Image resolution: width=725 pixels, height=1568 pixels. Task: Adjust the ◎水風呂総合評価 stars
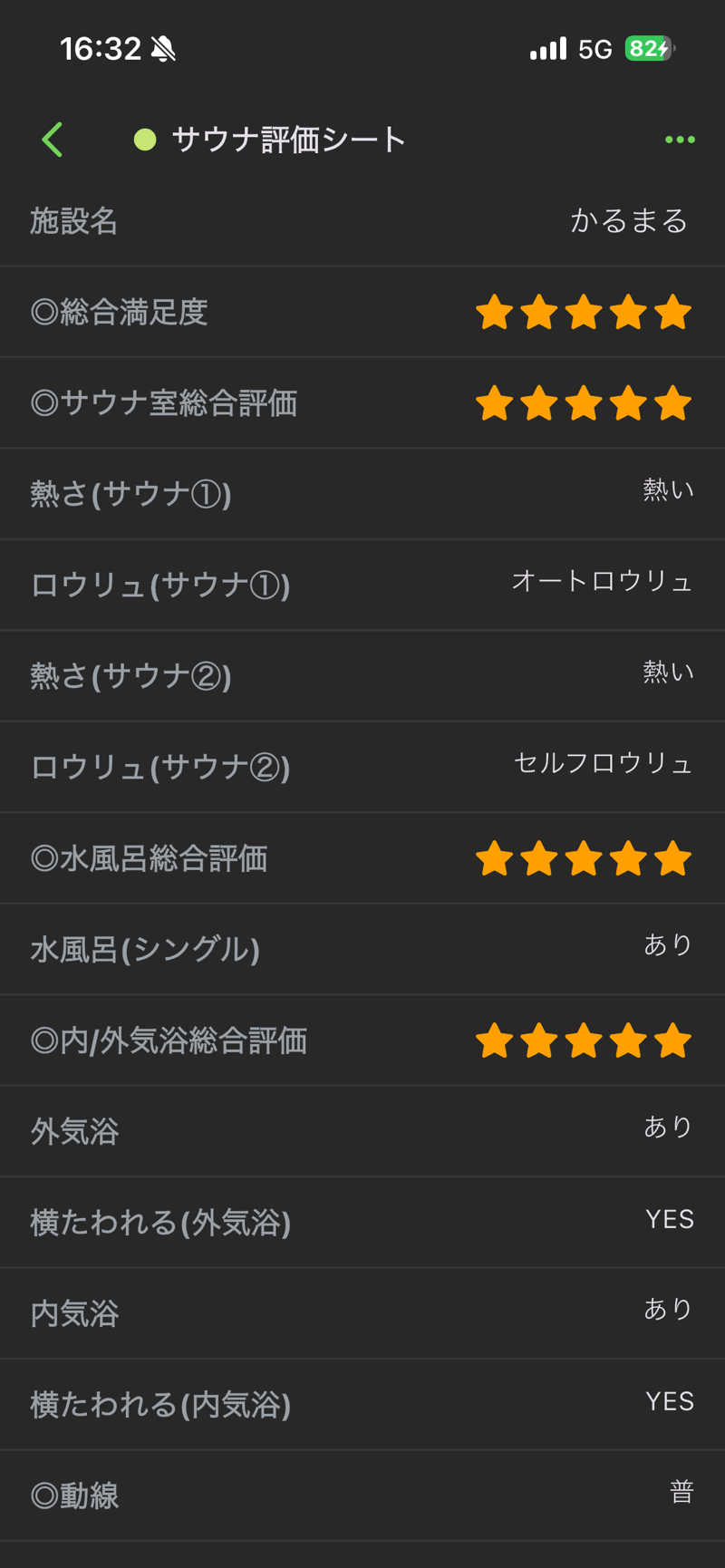[584, 858]
